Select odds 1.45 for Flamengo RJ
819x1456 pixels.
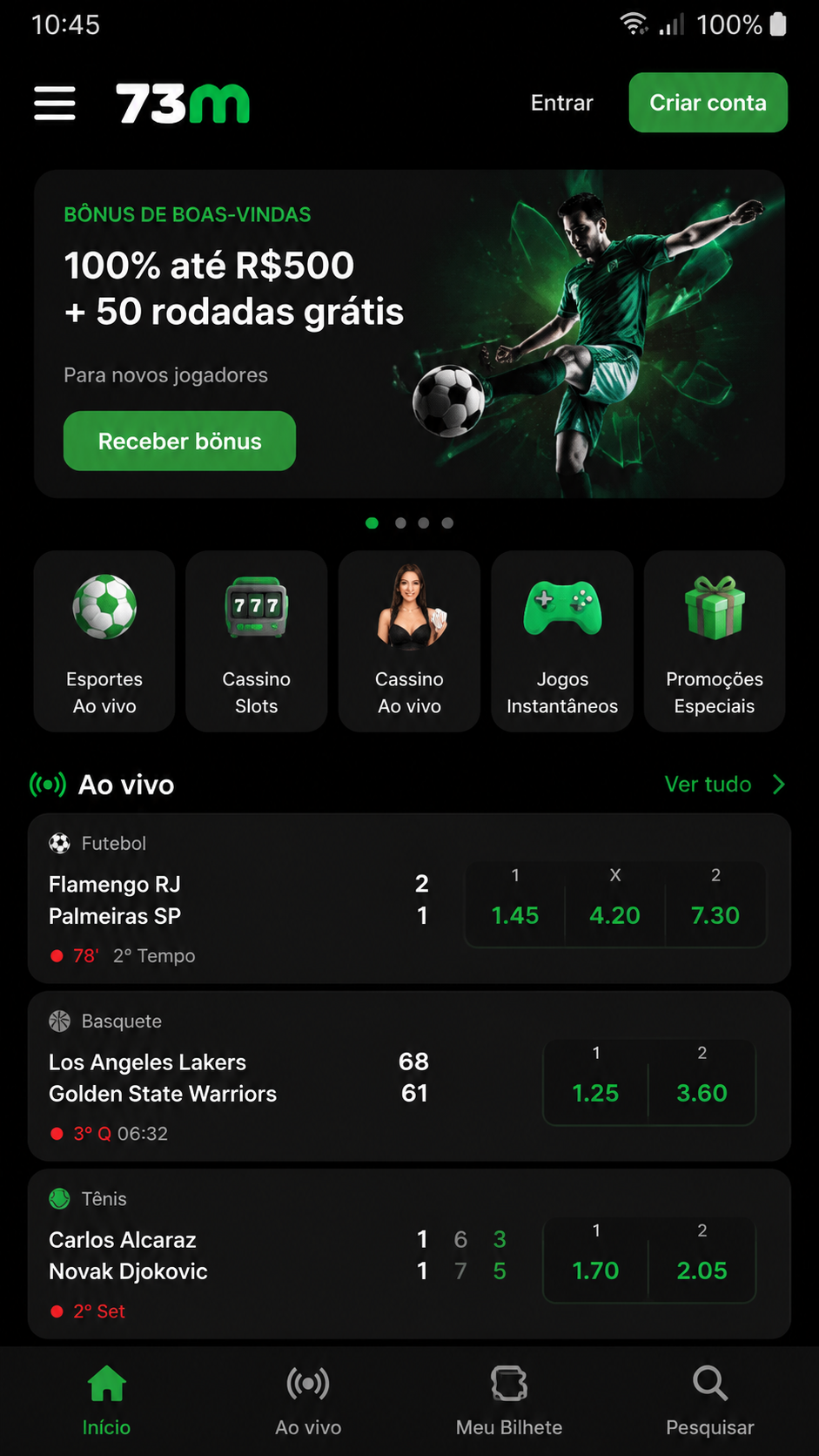[515, 904]
